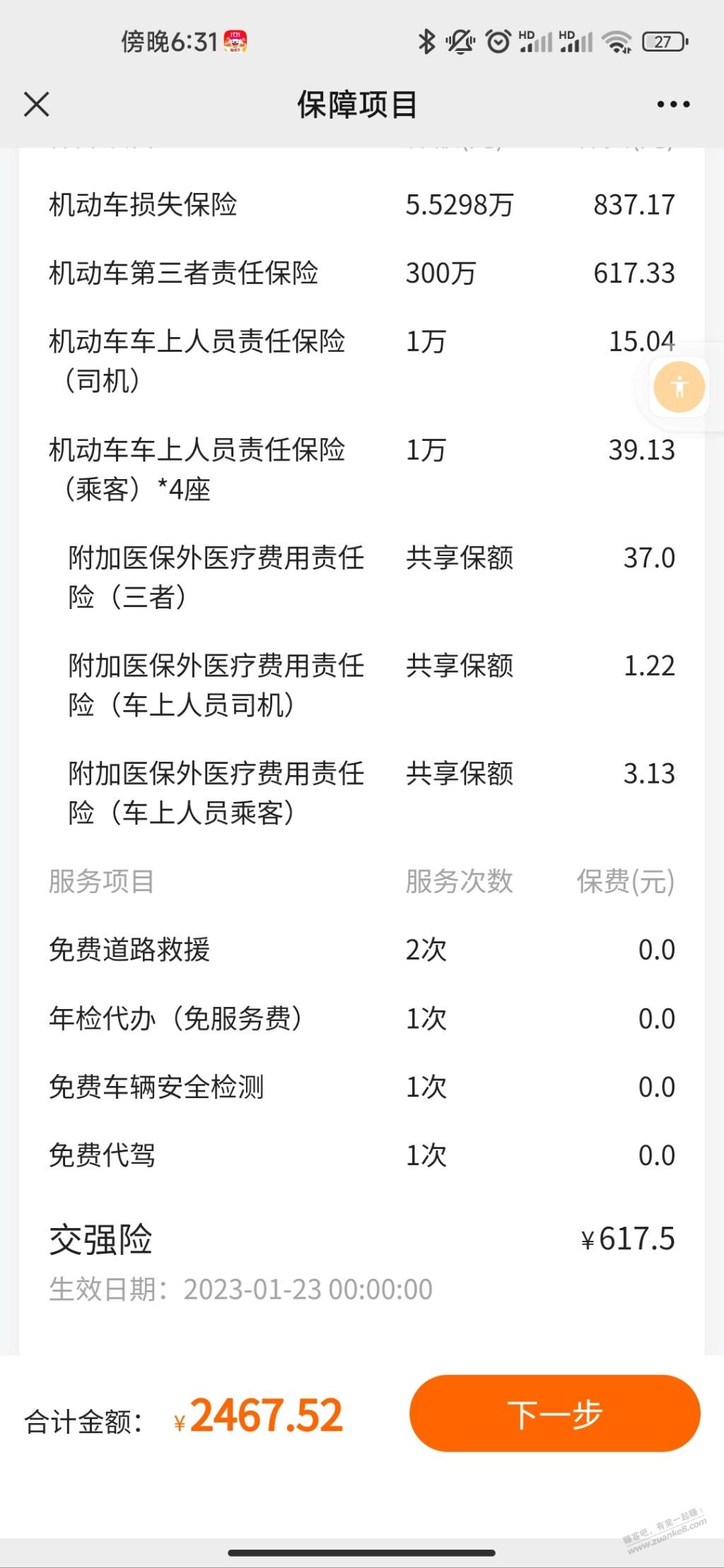Open the three-dot overflow menu

[x=673, y=105]
